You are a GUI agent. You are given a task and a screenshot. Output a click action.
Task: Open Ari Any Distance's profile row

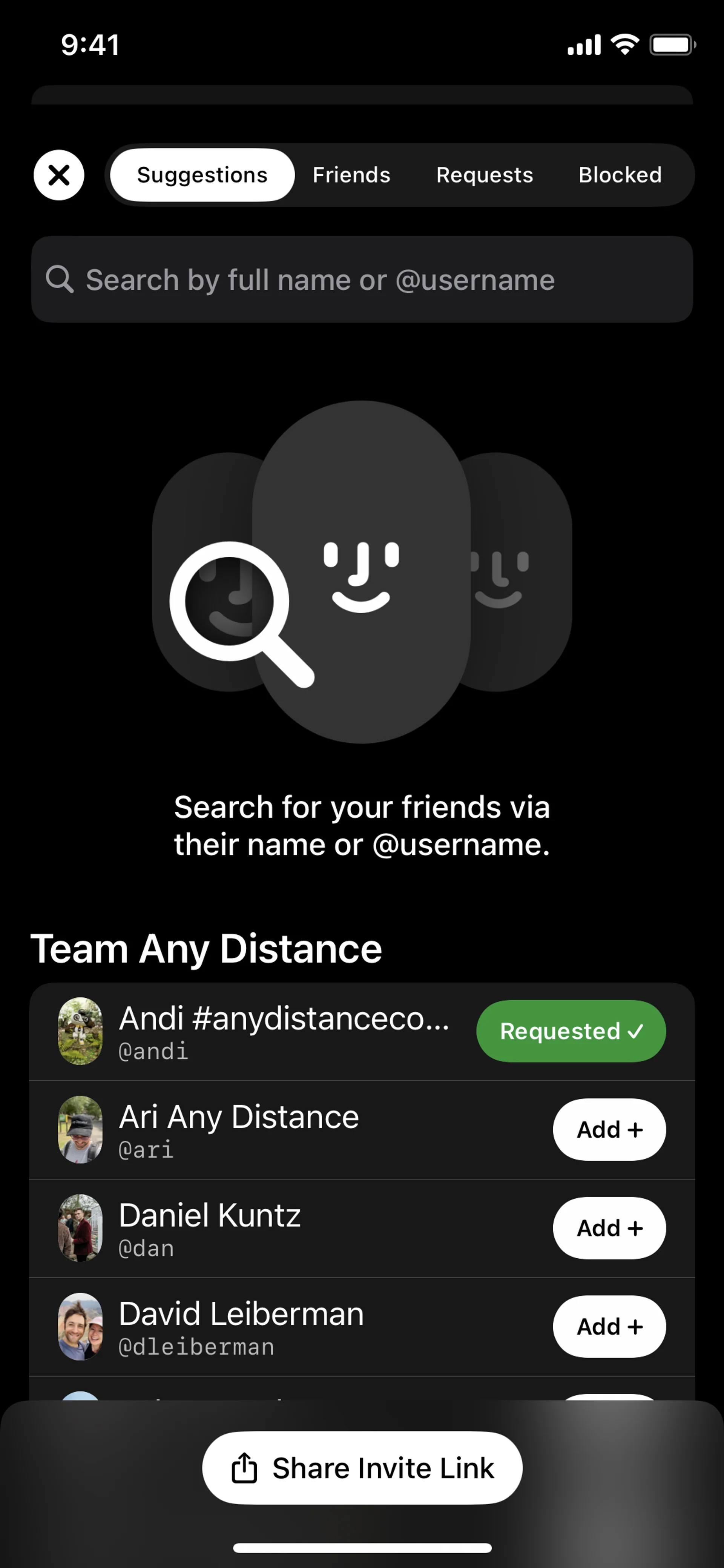(243, 1130)
